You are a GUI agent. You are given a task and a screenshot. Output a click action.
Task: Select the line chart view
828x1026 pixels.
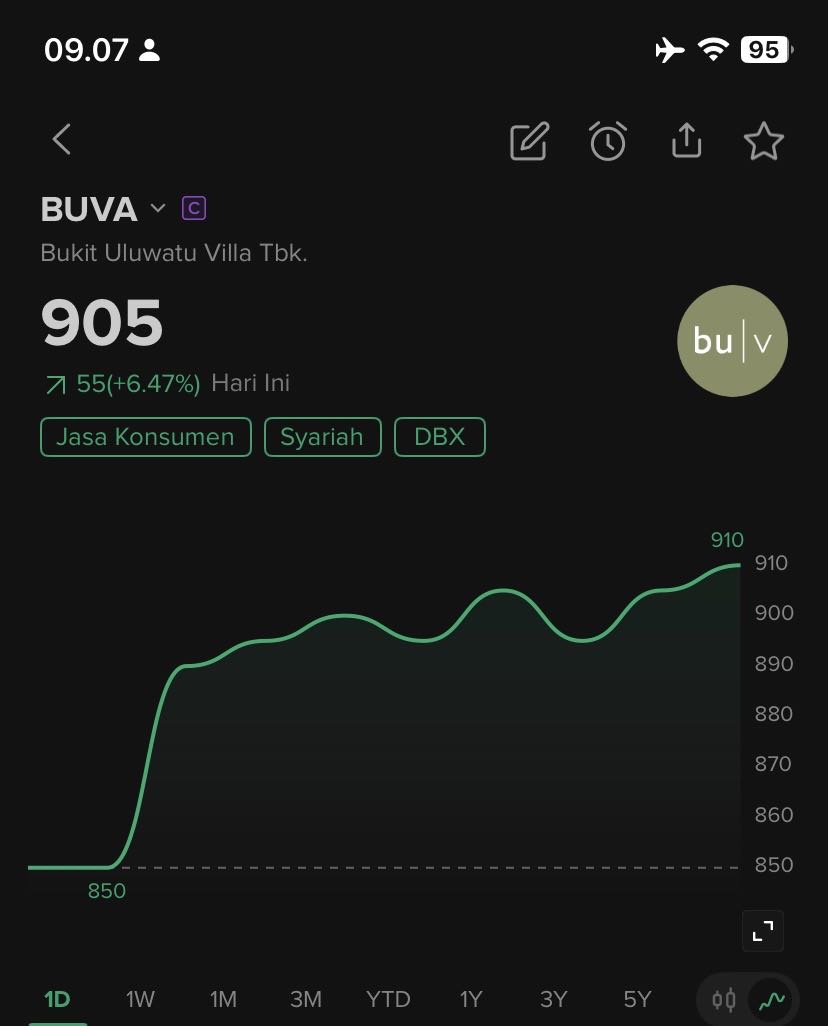pyautogui.click(x=771, y=999)
